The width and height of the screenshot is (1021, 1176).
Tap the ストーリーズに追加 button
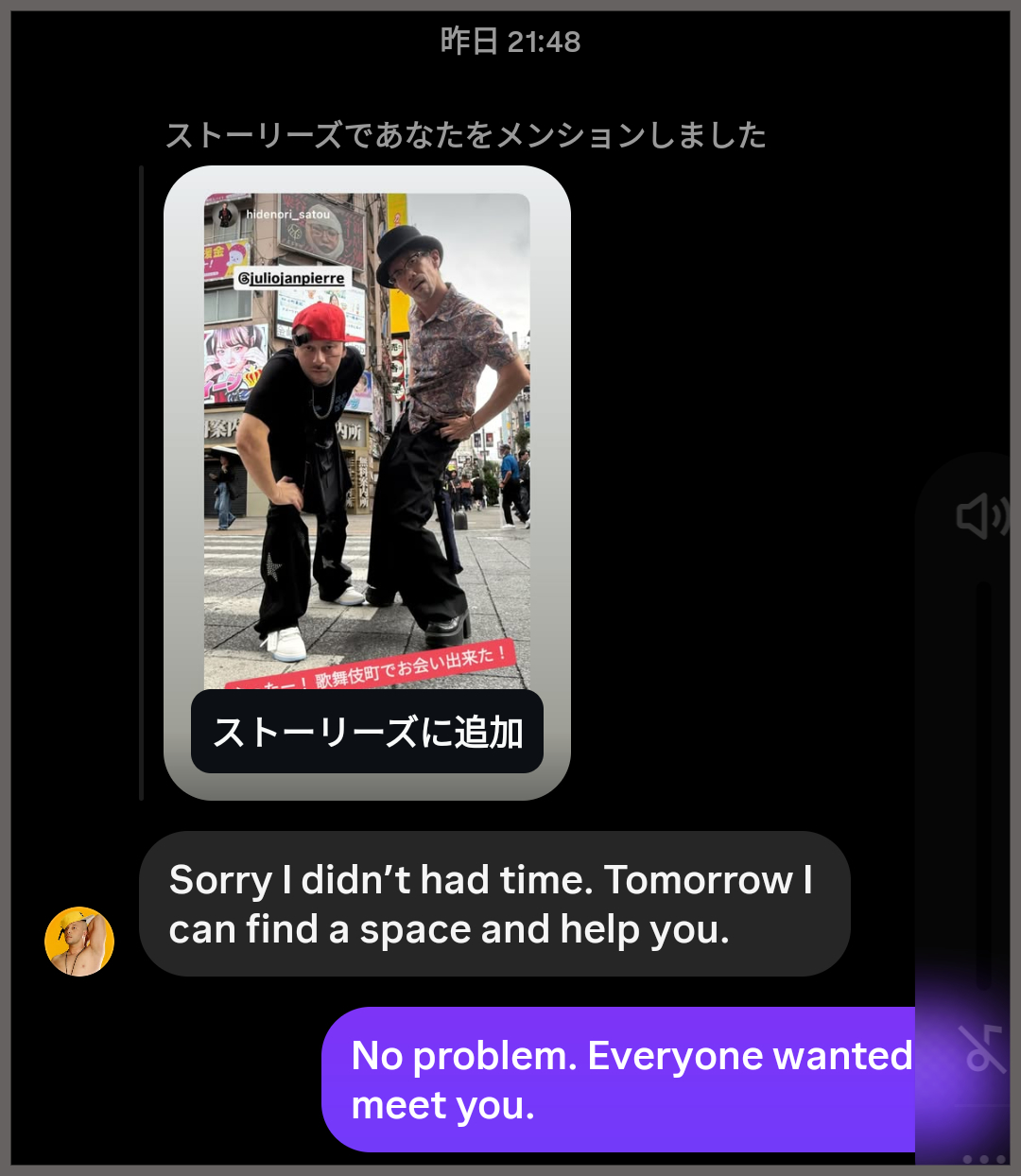(367, 733)
